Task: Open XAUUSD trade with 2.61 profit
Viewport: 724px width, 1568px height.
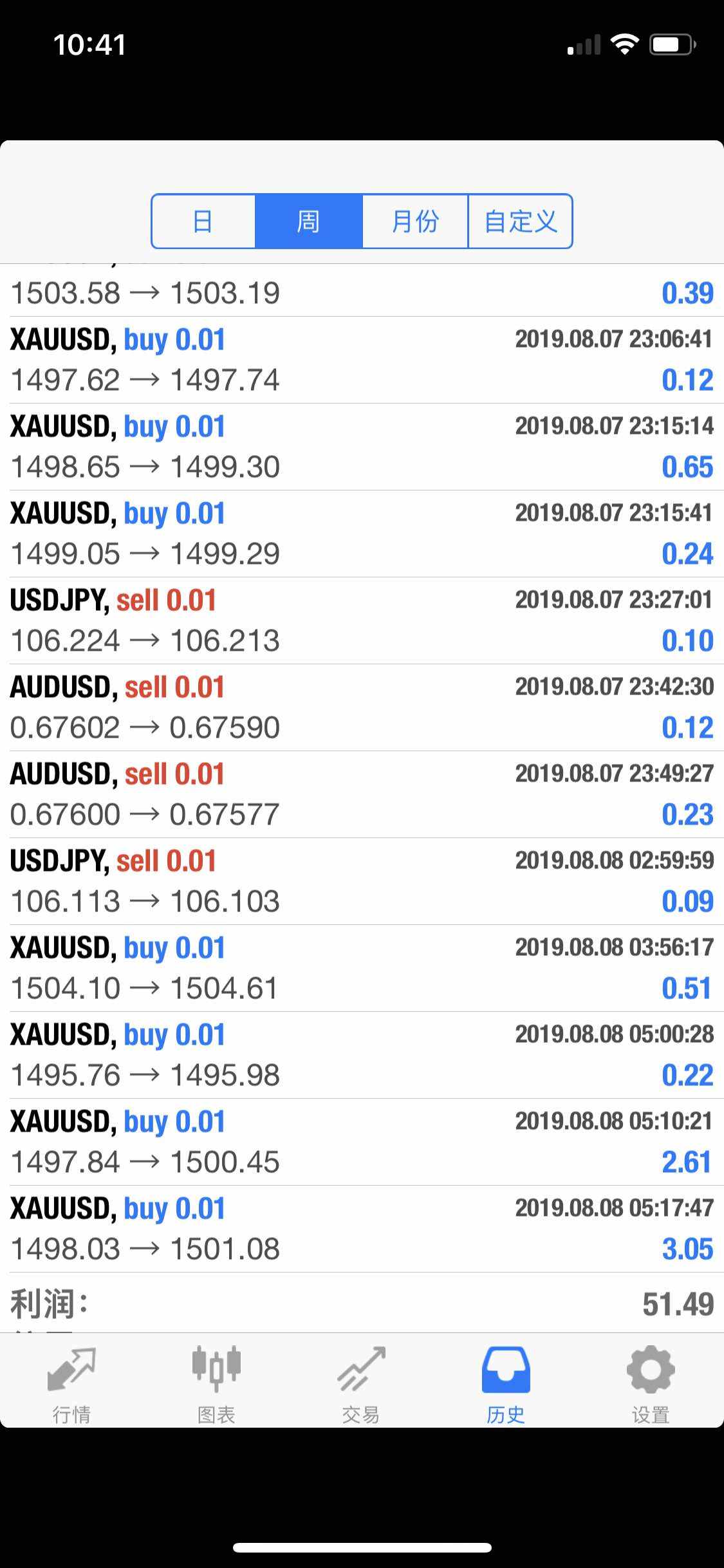Action: pos(362,1142)
